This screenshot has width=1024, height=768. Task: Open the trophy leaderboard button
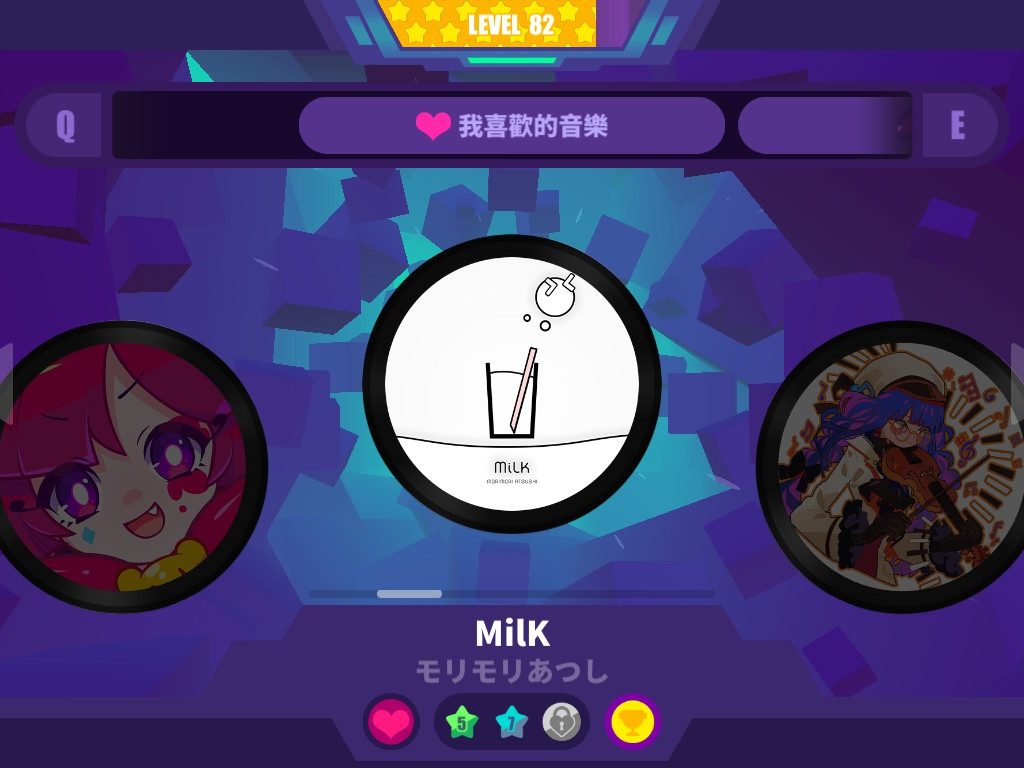633,721
